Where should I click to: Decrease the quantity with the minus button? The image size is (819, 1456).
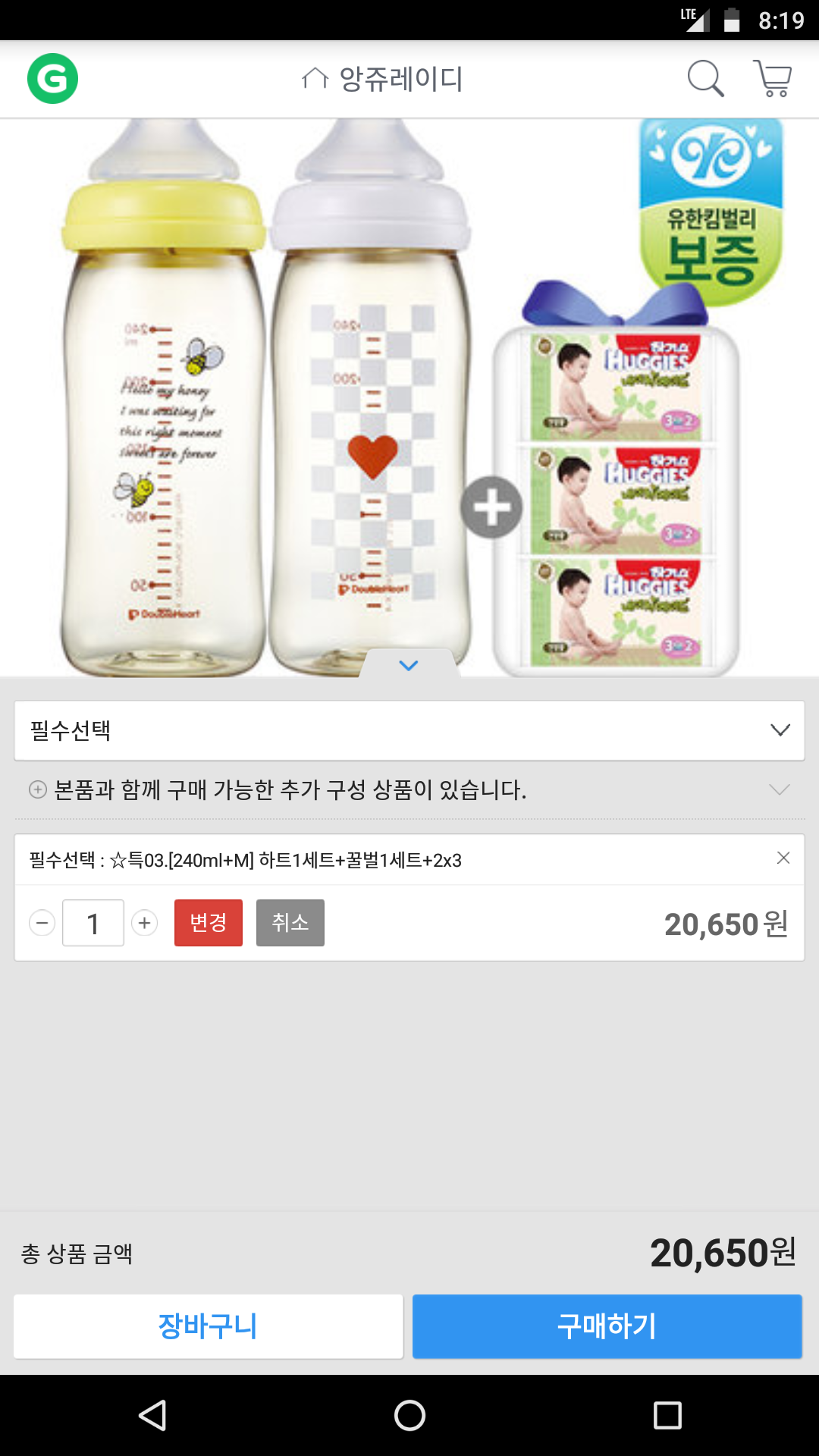coord(42,923)
